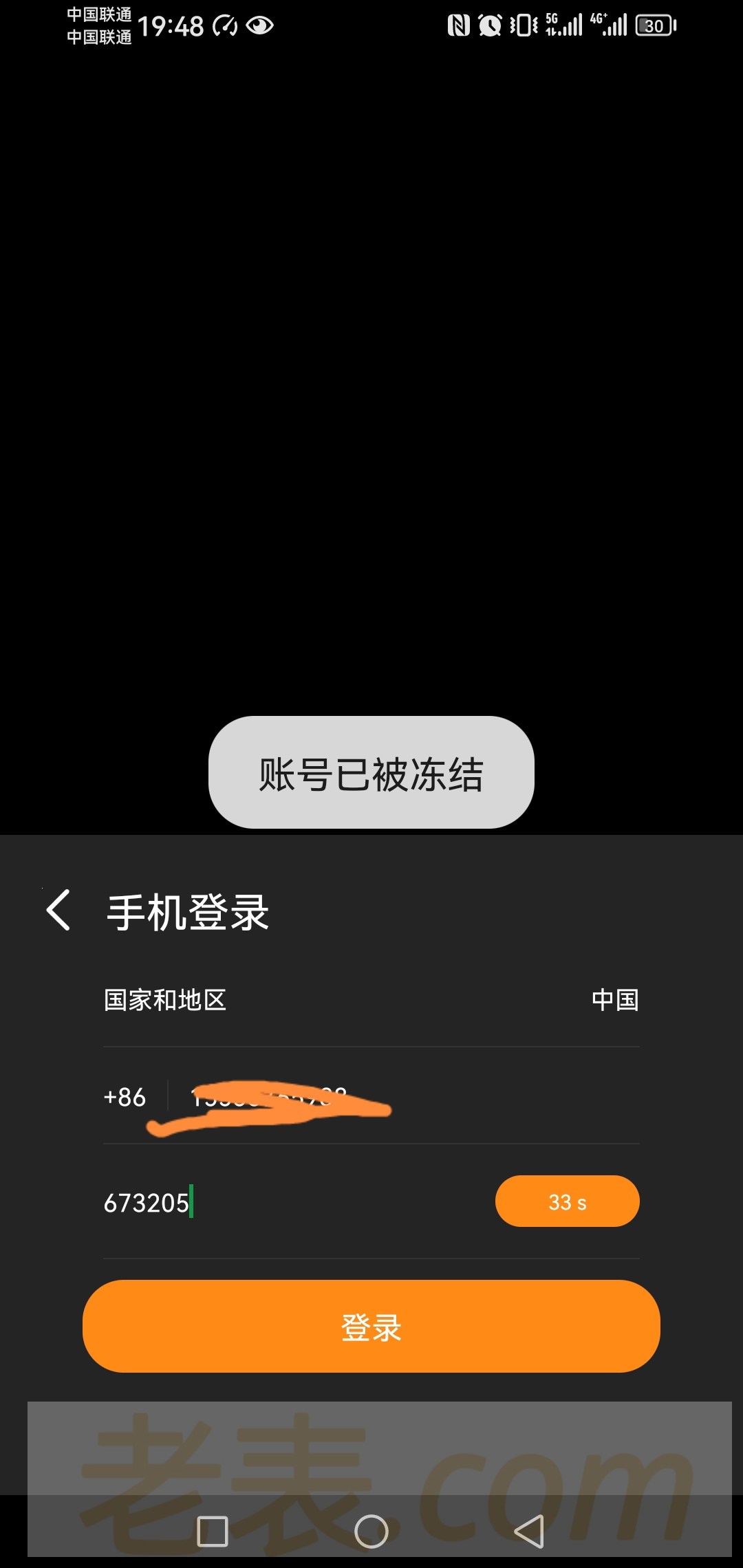This screenshot has width=743, height=1568.
Task: Tap the 33 s resend code button
Action: [x=567, y=1201]
